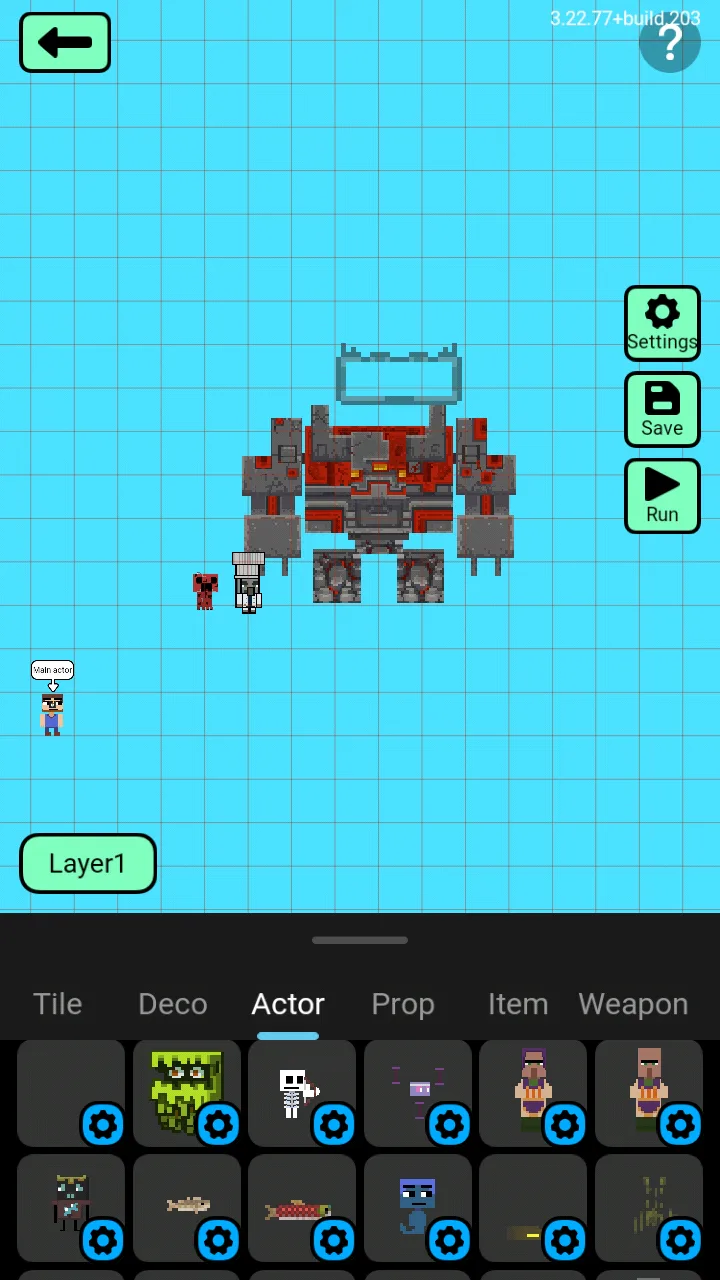Open the level Settings
Image resolution: width=720 pixels, height=1280 pixels.
click(662, 324)
